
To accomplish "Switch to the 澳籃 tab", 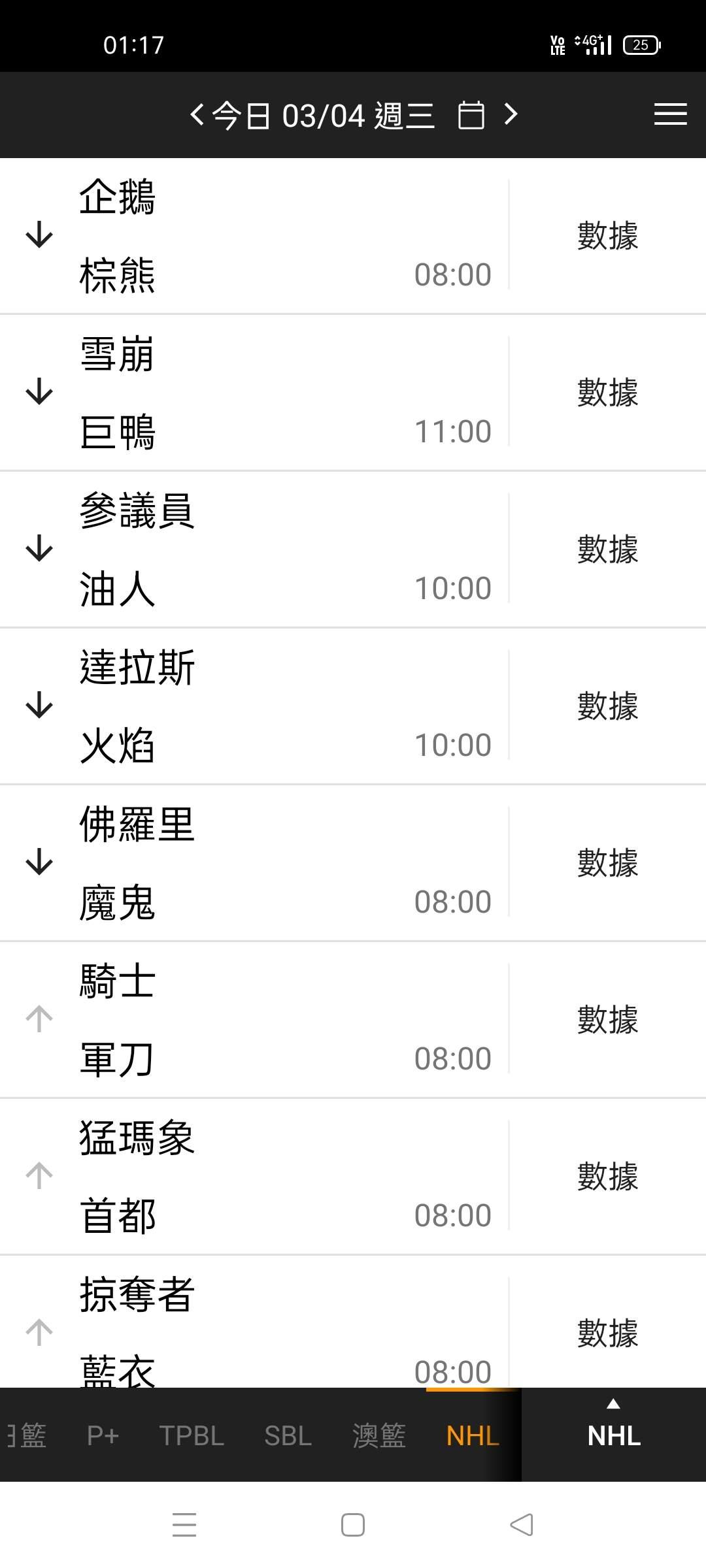I will pos(379,1436).
